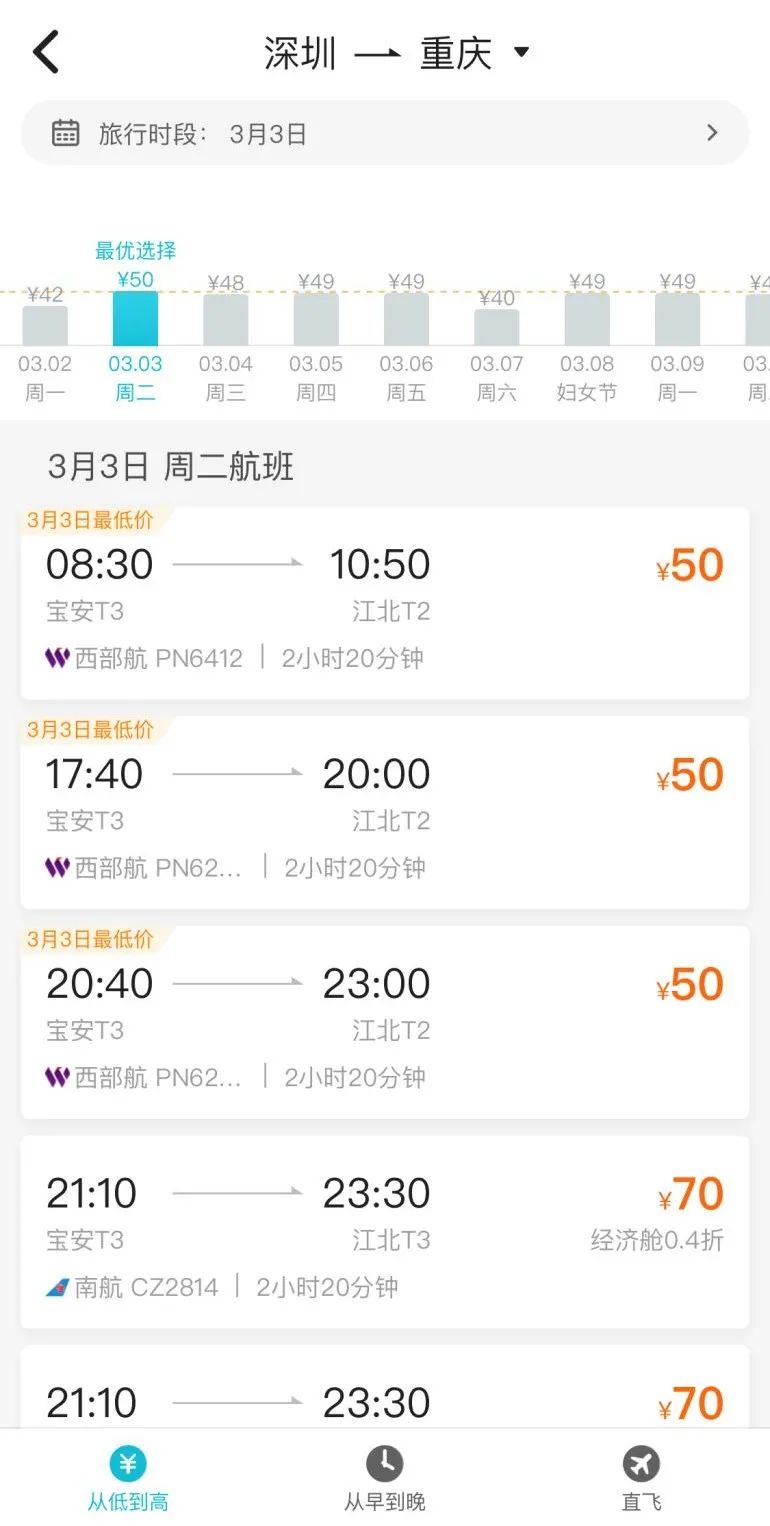Select the 03.02 周一 price bar

[x=45, y=326]
